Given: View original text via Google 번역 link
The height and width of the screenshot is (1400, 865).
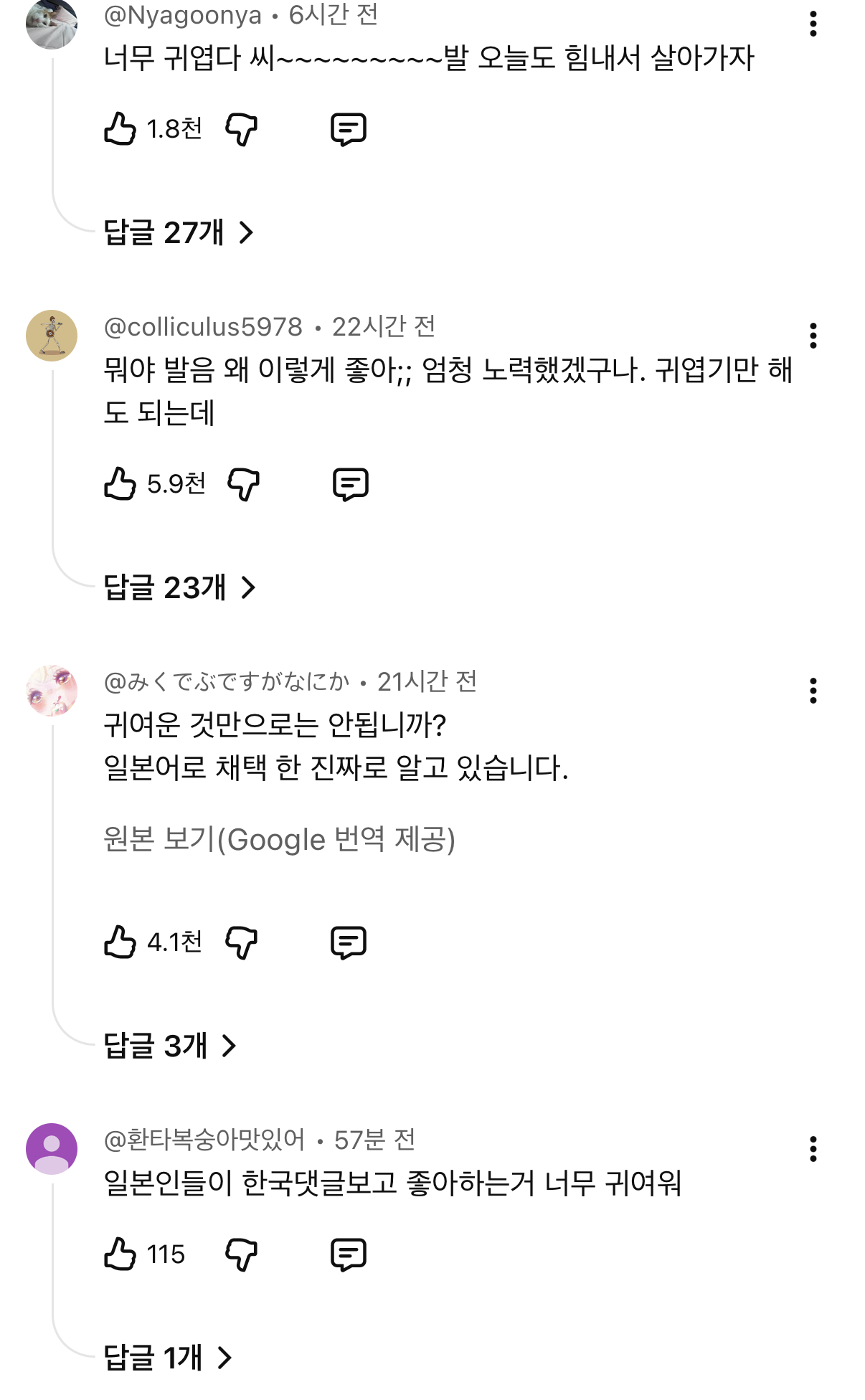Looking at the screenshot, I should click(x=280, y=841).
